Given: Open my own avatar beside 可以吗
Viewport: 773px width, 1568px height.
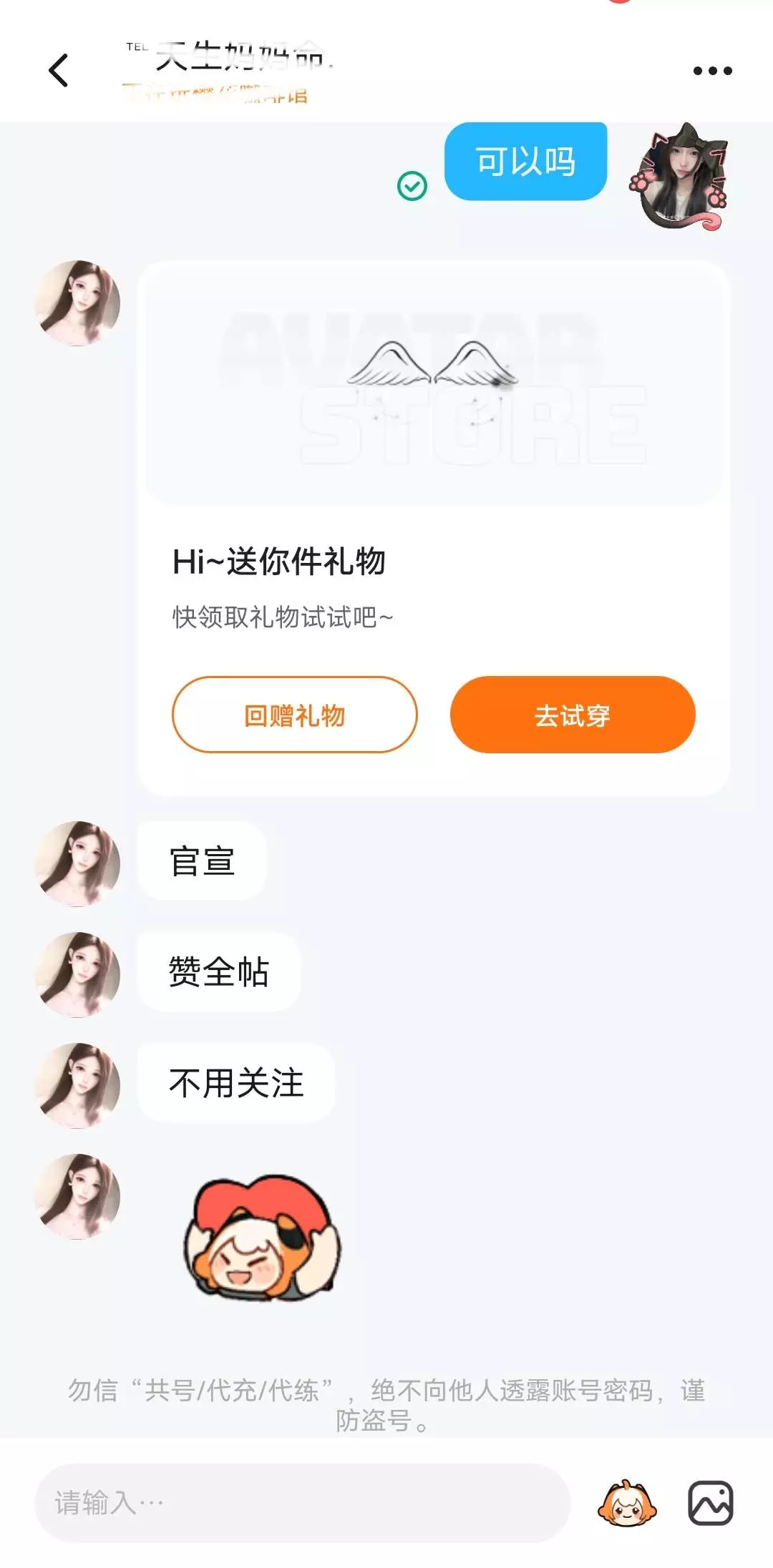Looking at the screenshot, I should tap(680, 177).
